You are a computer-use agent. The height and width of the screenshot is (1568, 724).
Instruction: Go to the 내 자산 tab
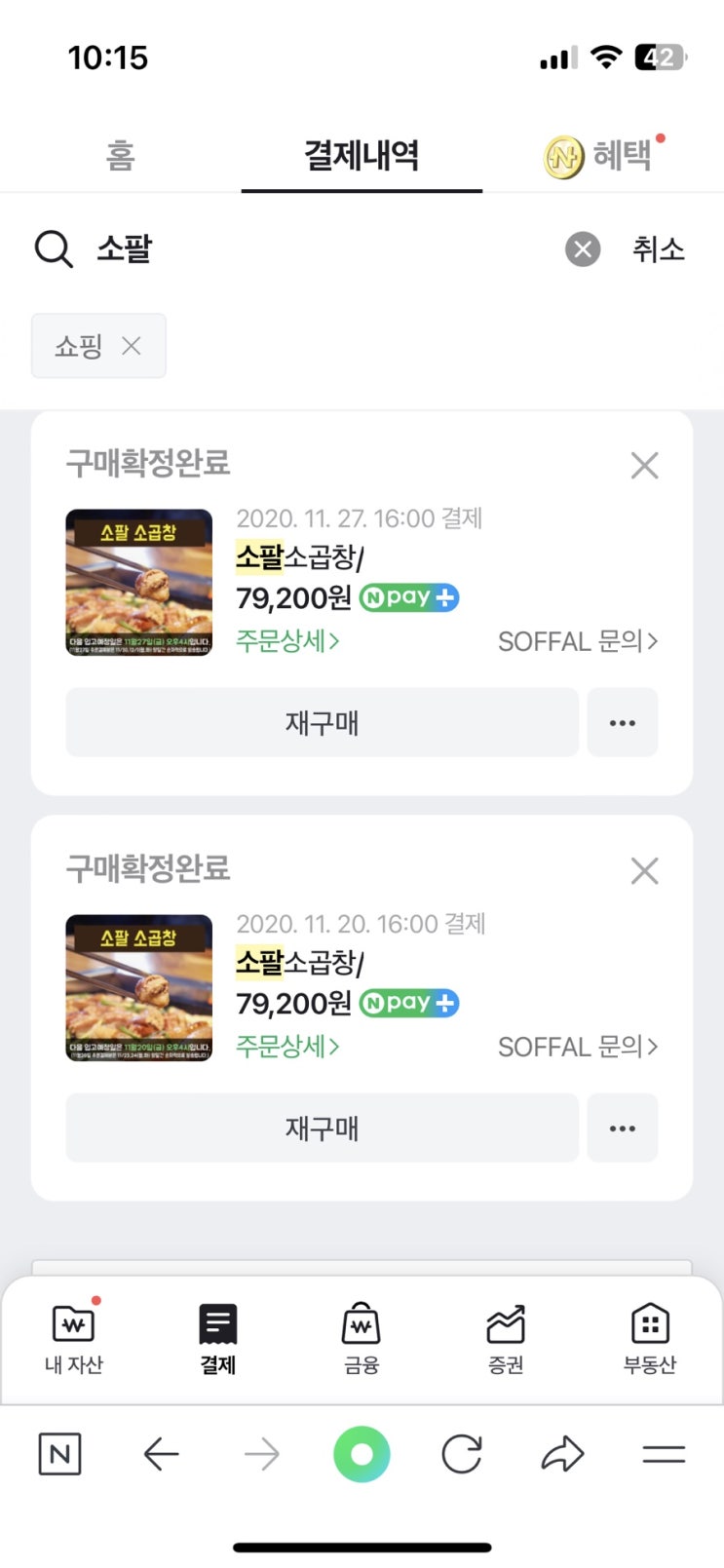(x=74, y=1339)
